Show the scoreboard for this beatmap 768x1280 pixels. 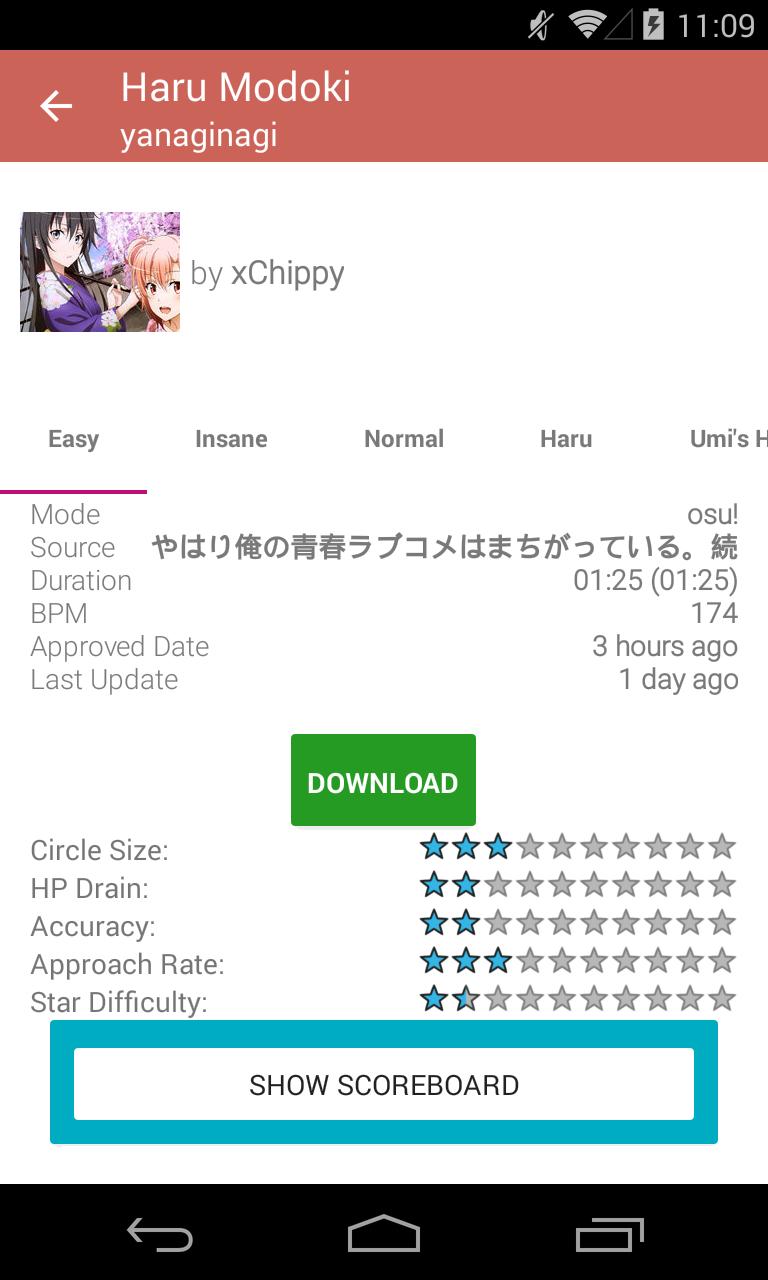point(384,1084)
